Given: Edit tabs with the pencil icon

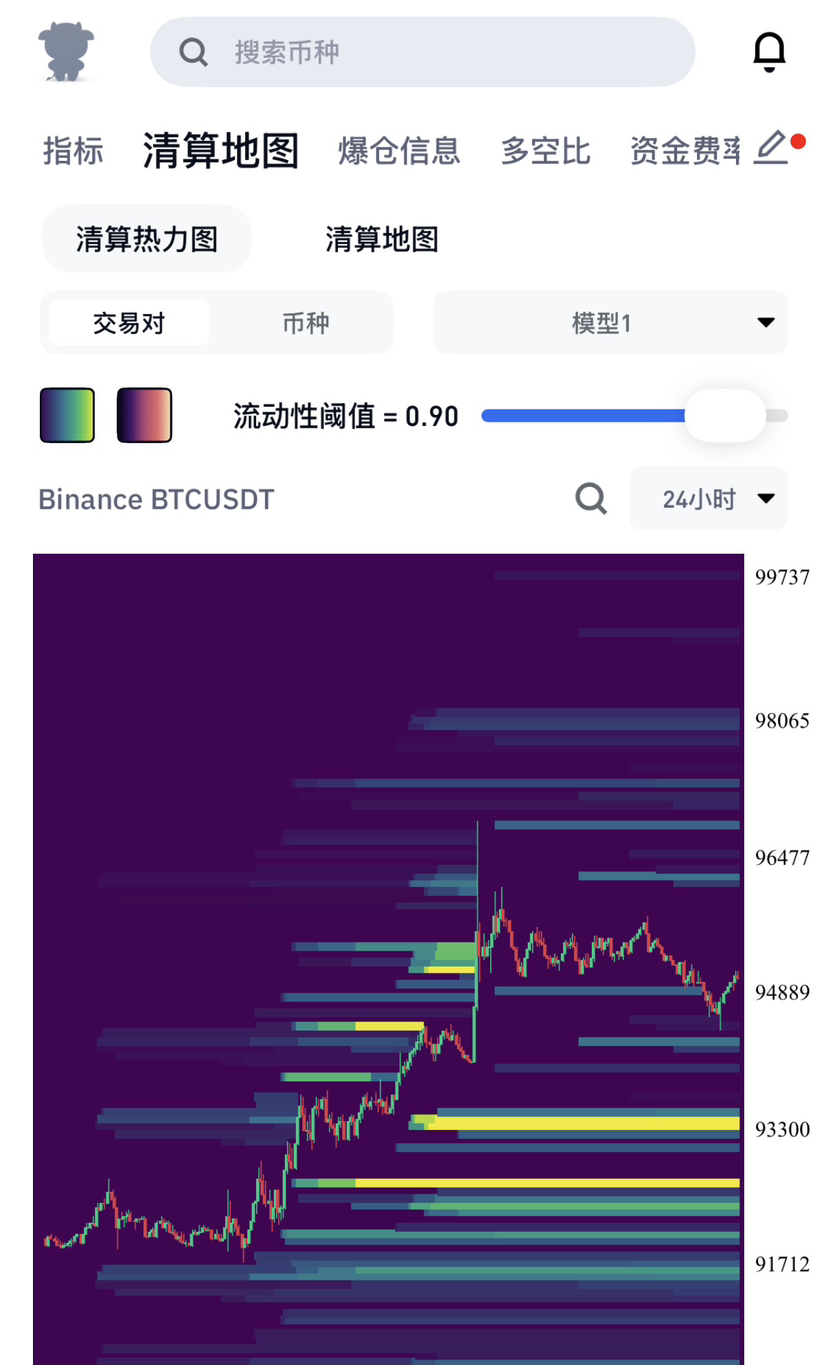Looking at the screenshot, I should click(771, 148).
